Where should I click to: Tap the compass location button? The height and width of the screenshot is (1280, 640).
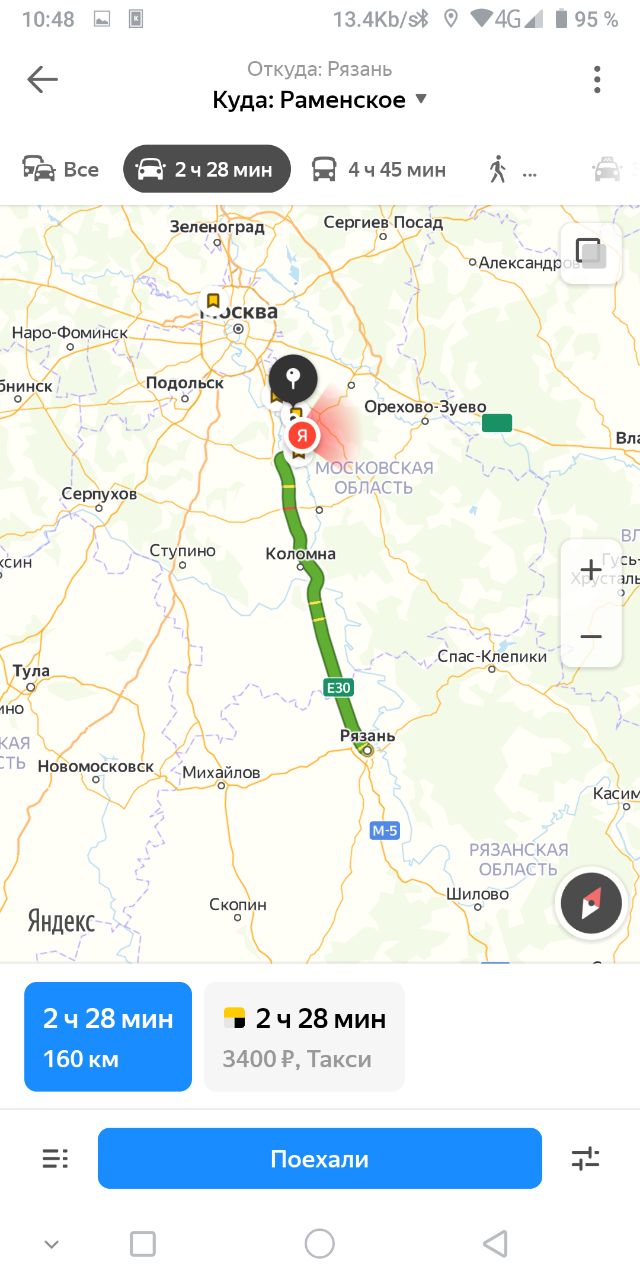[x=591, y=904]
